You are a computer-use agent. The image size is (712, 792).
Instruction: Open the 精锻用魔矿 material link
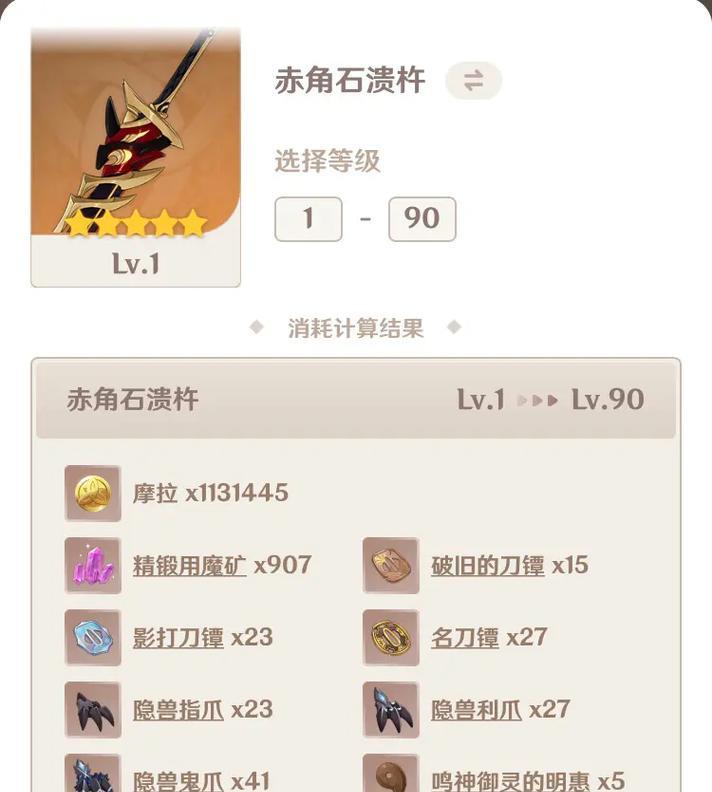coord(189,565)
